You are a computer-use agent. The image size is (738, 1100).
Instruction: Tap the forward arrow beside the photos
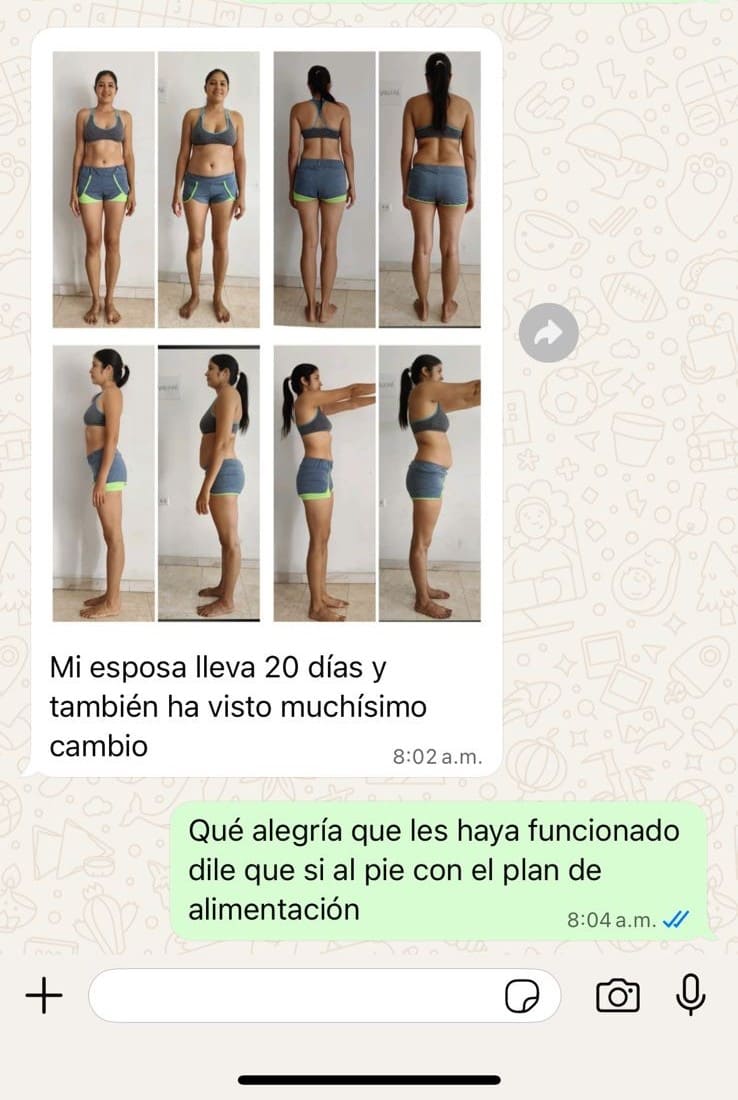click(547, 333)
